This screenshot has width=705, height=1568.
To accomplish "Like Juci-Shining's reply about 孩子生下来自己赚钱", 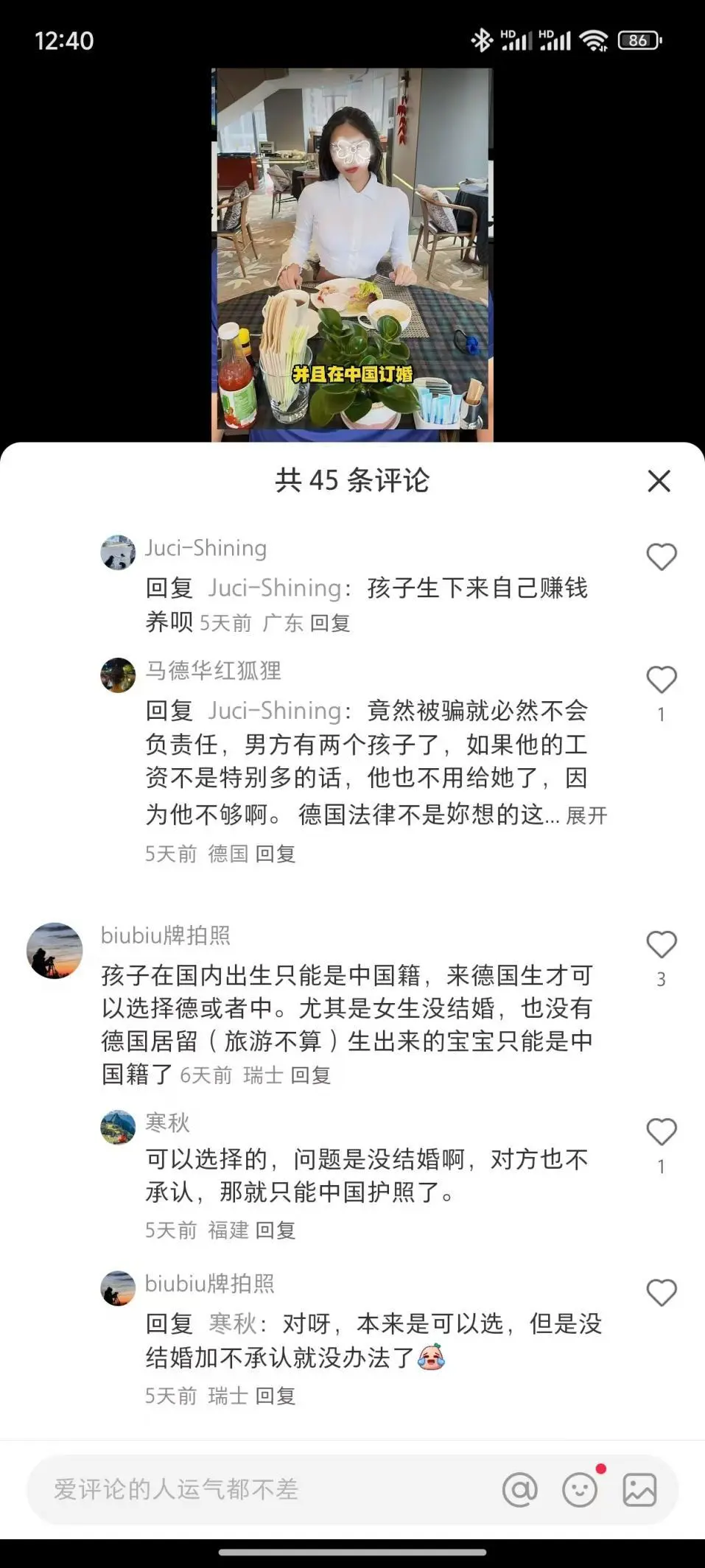I will [661, 557].
